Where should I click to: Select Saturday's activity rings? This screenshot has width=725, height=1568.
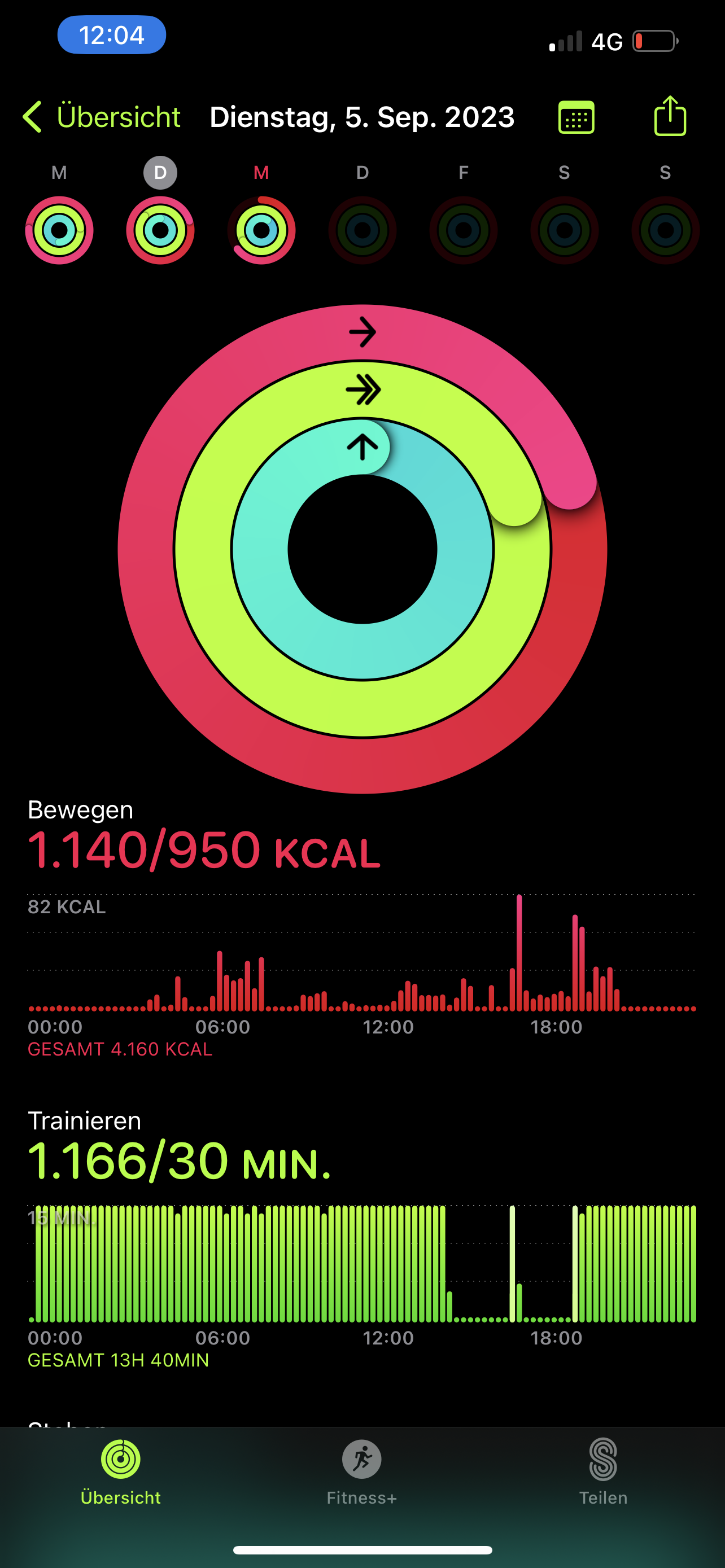point(564,230)
